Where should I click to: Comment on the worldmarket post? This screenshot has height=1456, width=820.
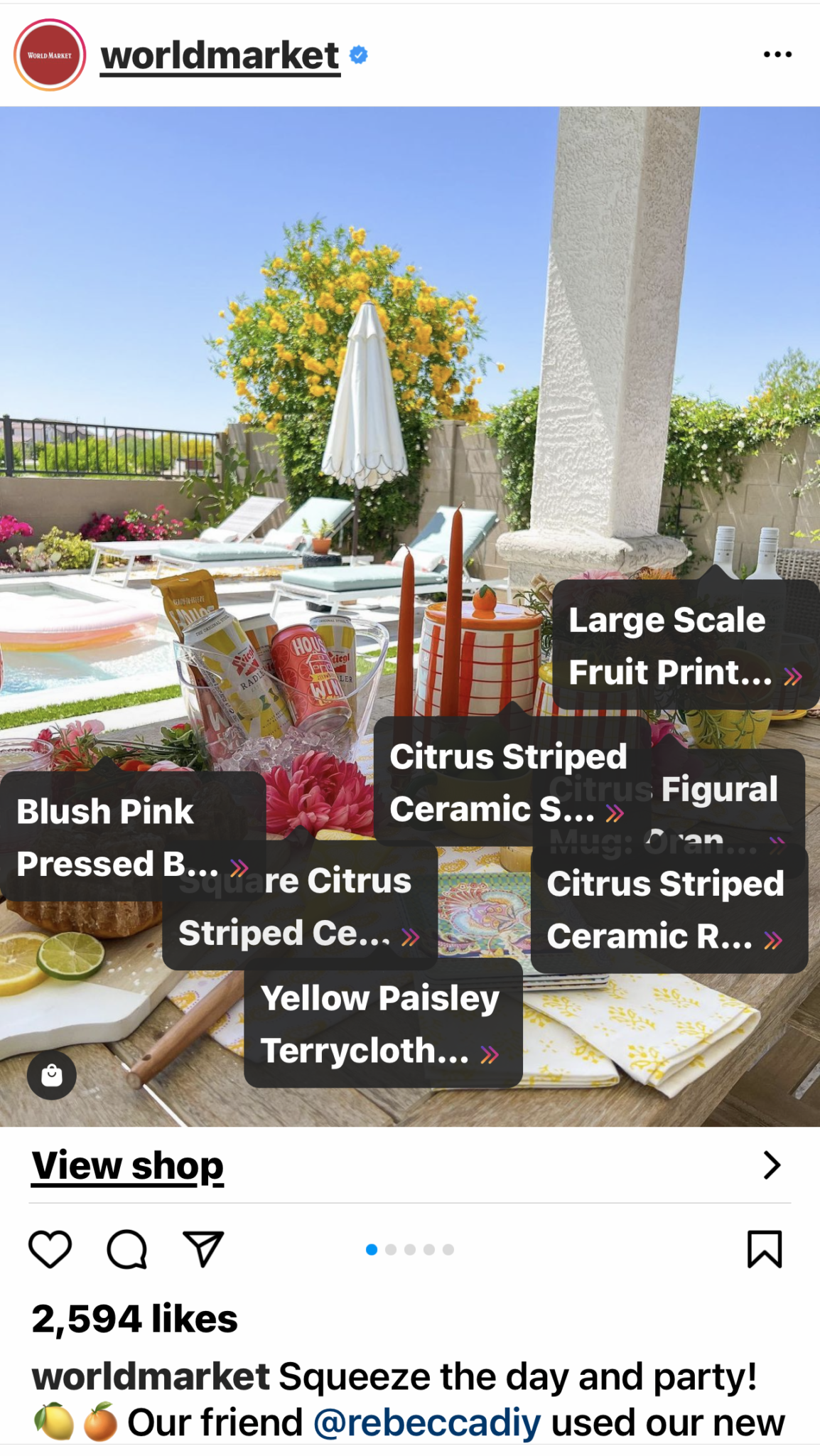coord(126,1249)
